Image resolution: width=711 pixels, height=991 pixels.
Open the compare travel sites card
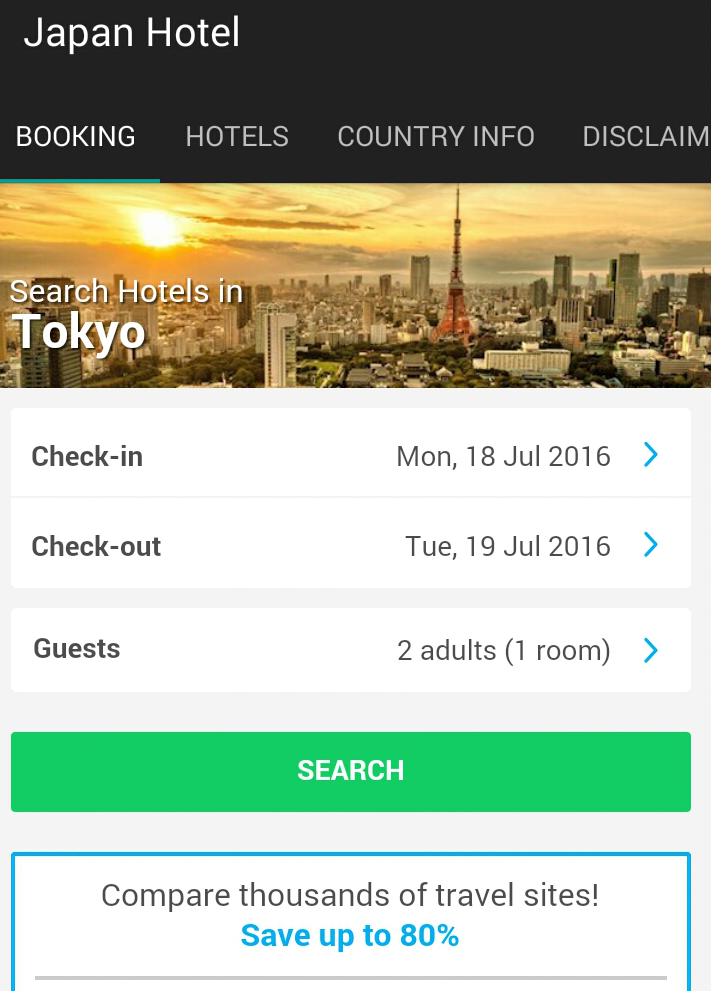(350, 917)
